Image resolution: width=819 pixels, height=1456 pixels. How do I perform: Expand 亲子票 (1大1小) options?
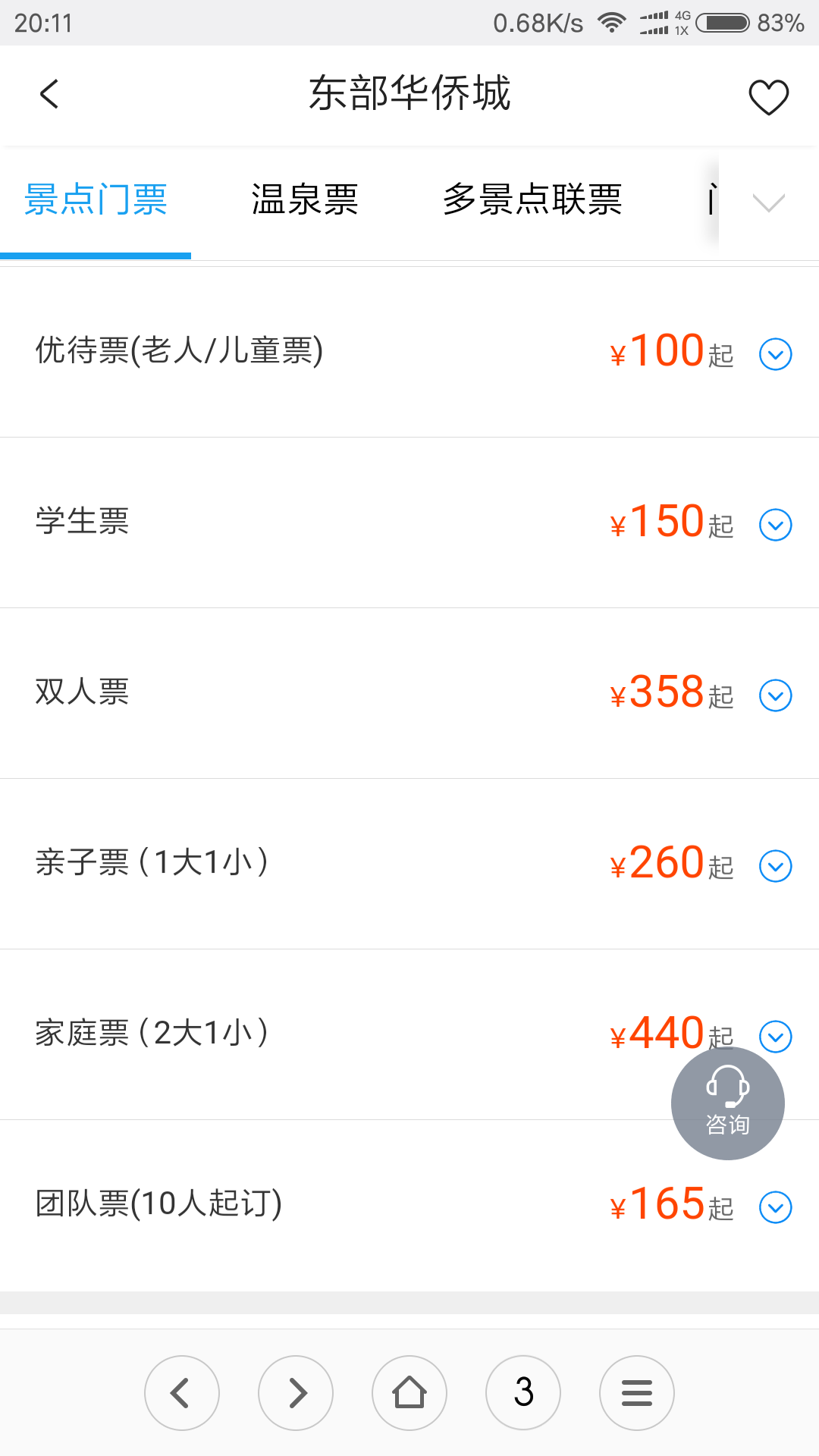pos(776,866)
